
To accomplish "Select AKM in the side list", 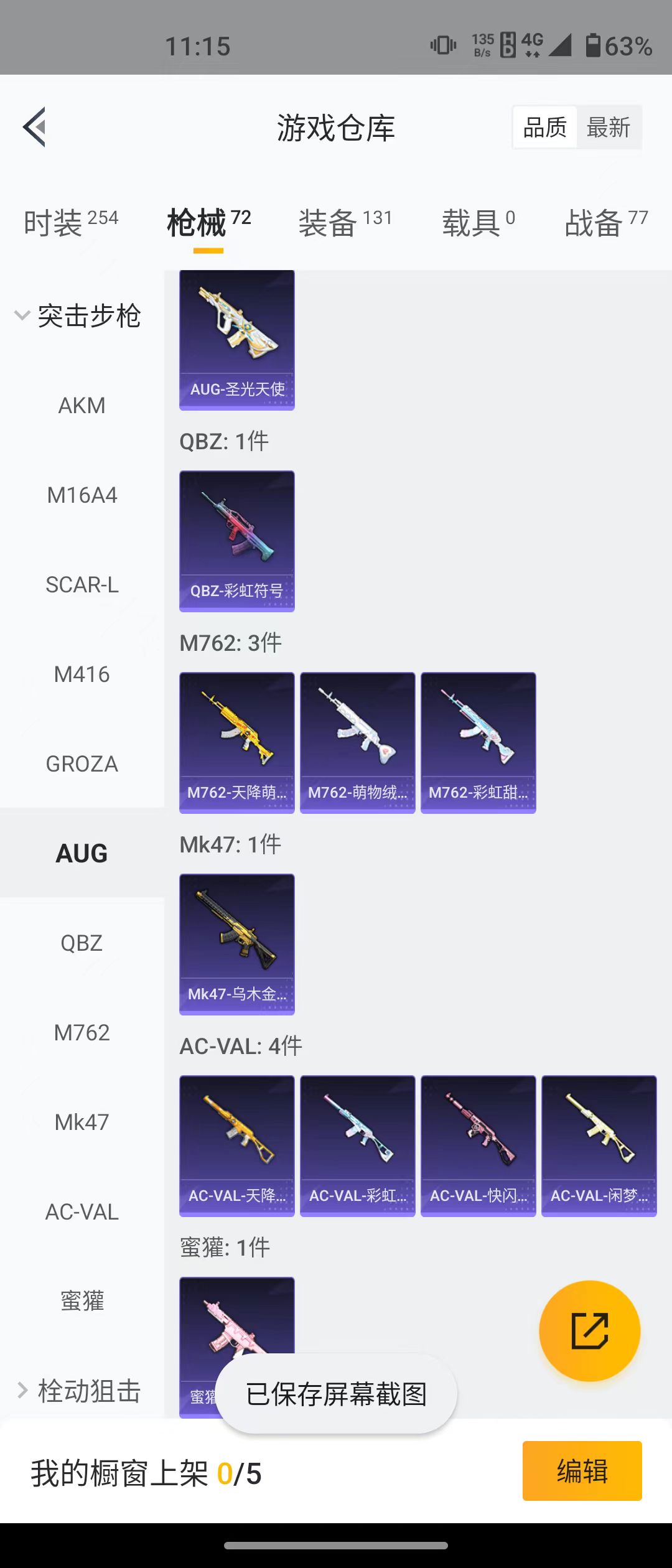I will [x=82, y=406].
